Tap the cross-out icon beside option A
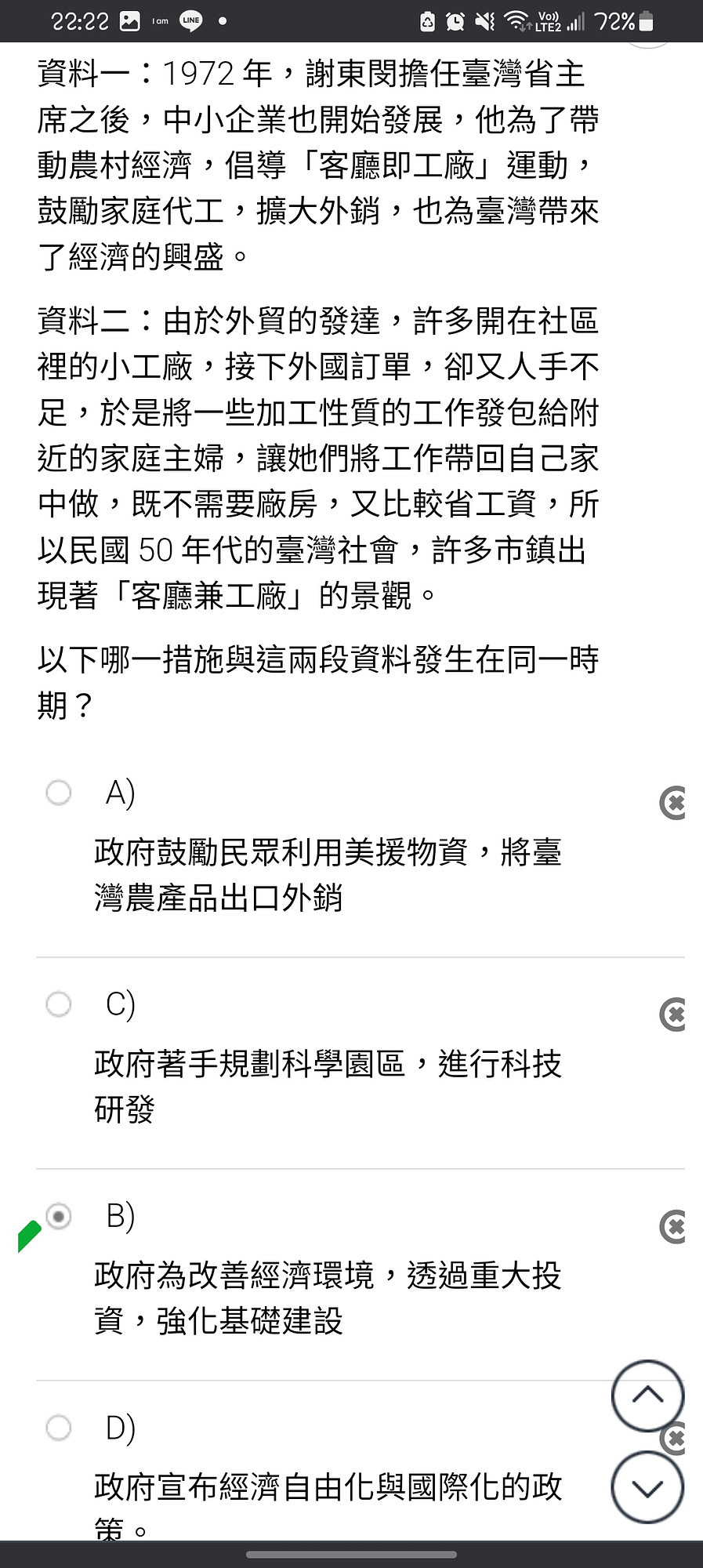This screenshot has height=1568, width=703. [673, 803]
